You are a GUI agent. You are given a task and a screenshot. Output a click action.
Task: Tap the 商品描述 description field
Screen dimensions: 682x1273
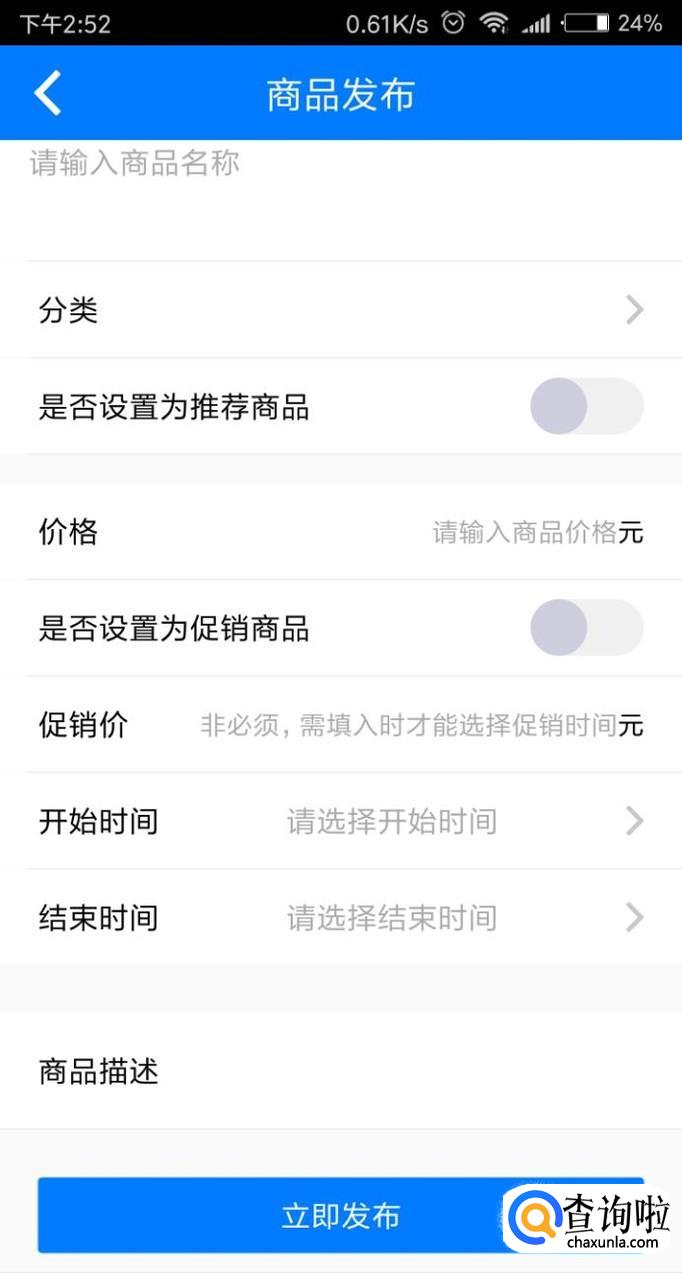pyautogui.click(x=340, y=1072)
